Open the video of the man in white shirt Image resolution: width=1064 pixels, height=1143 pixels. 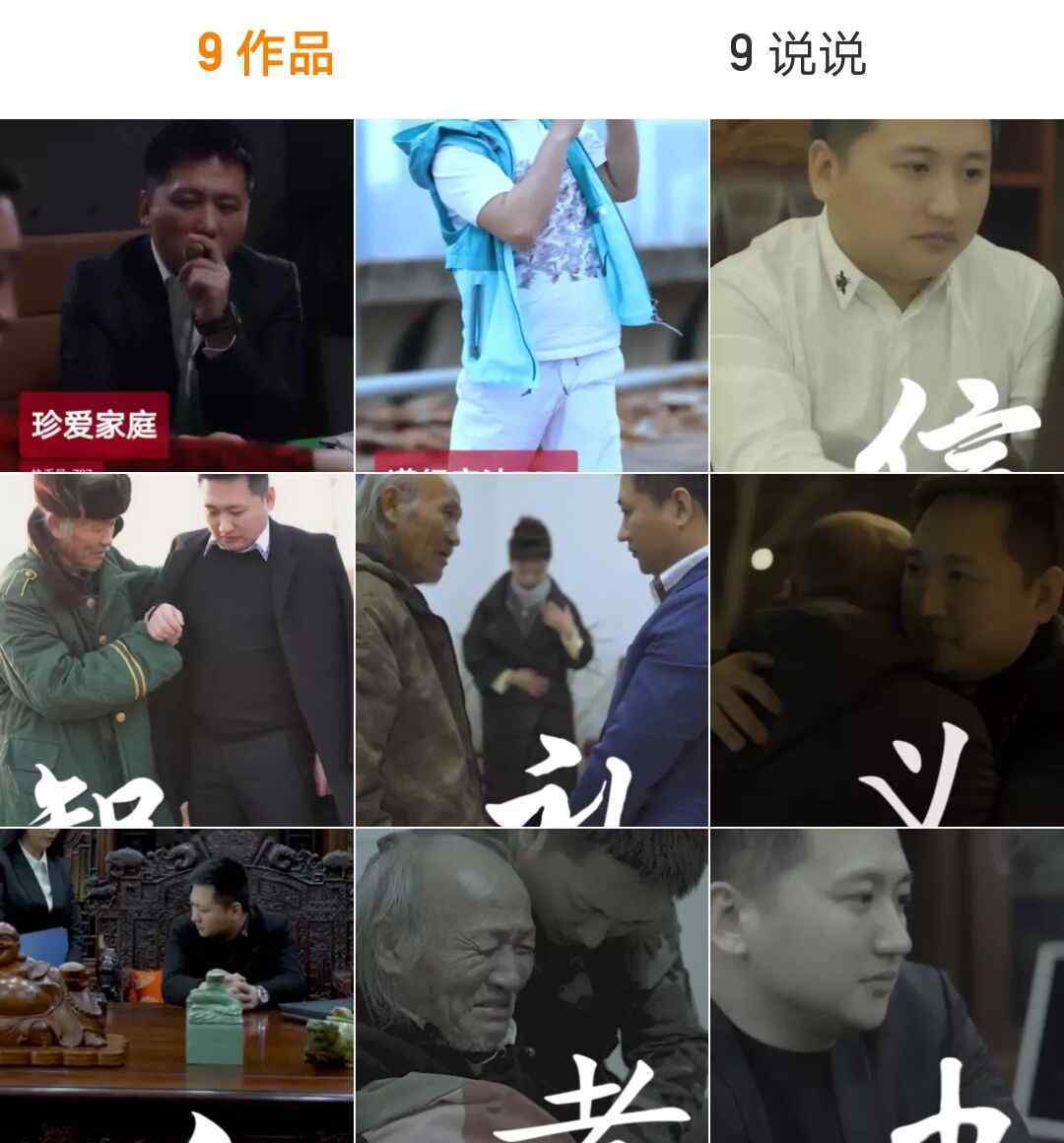pyautogui.click(x=887, y=296)
